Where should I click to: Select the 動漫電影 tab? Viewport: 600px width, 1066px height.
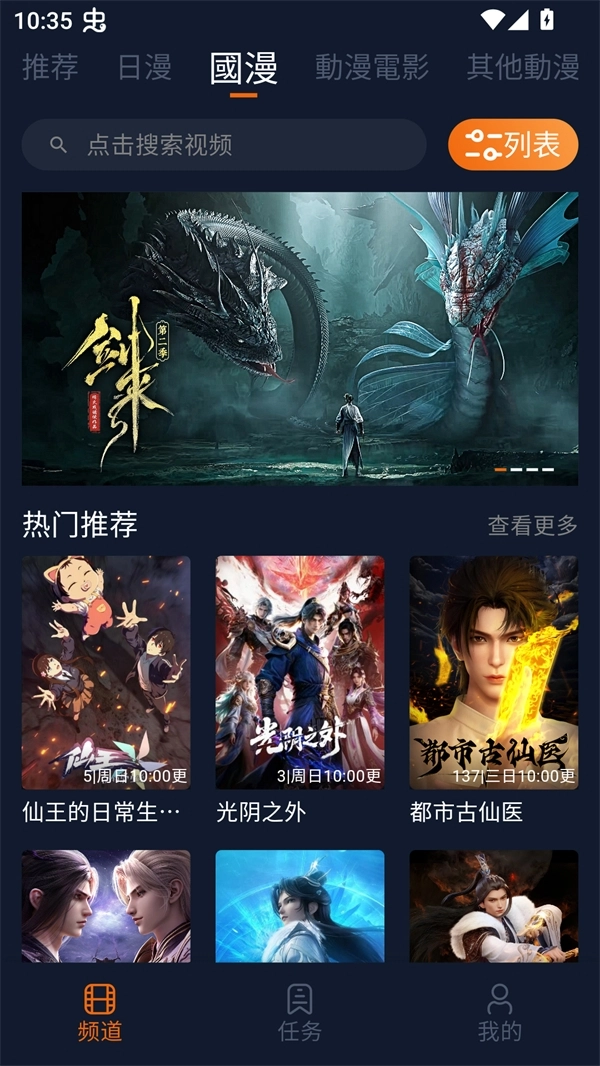pos(372,67)
